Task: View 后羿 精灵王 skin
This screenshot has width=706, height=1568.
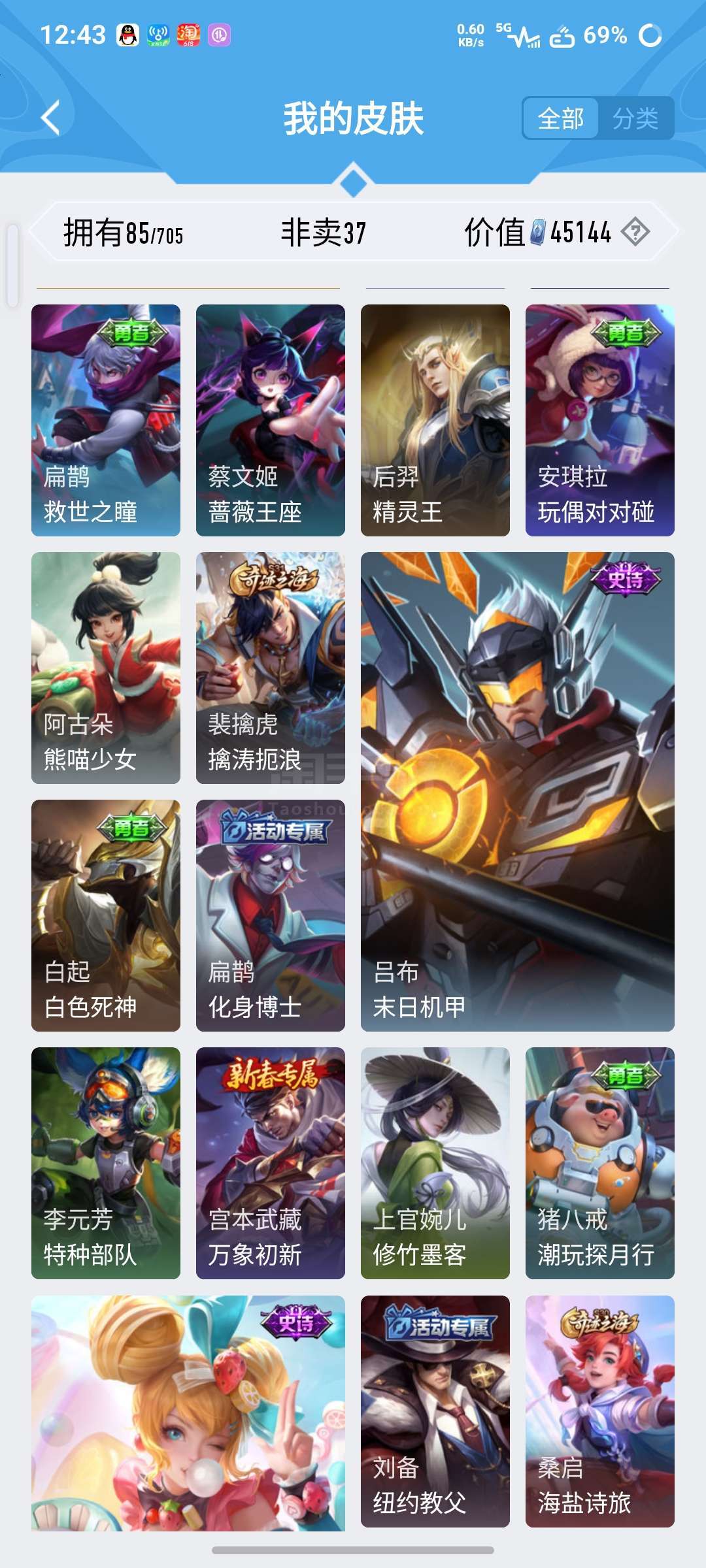Action: [435, 420]
